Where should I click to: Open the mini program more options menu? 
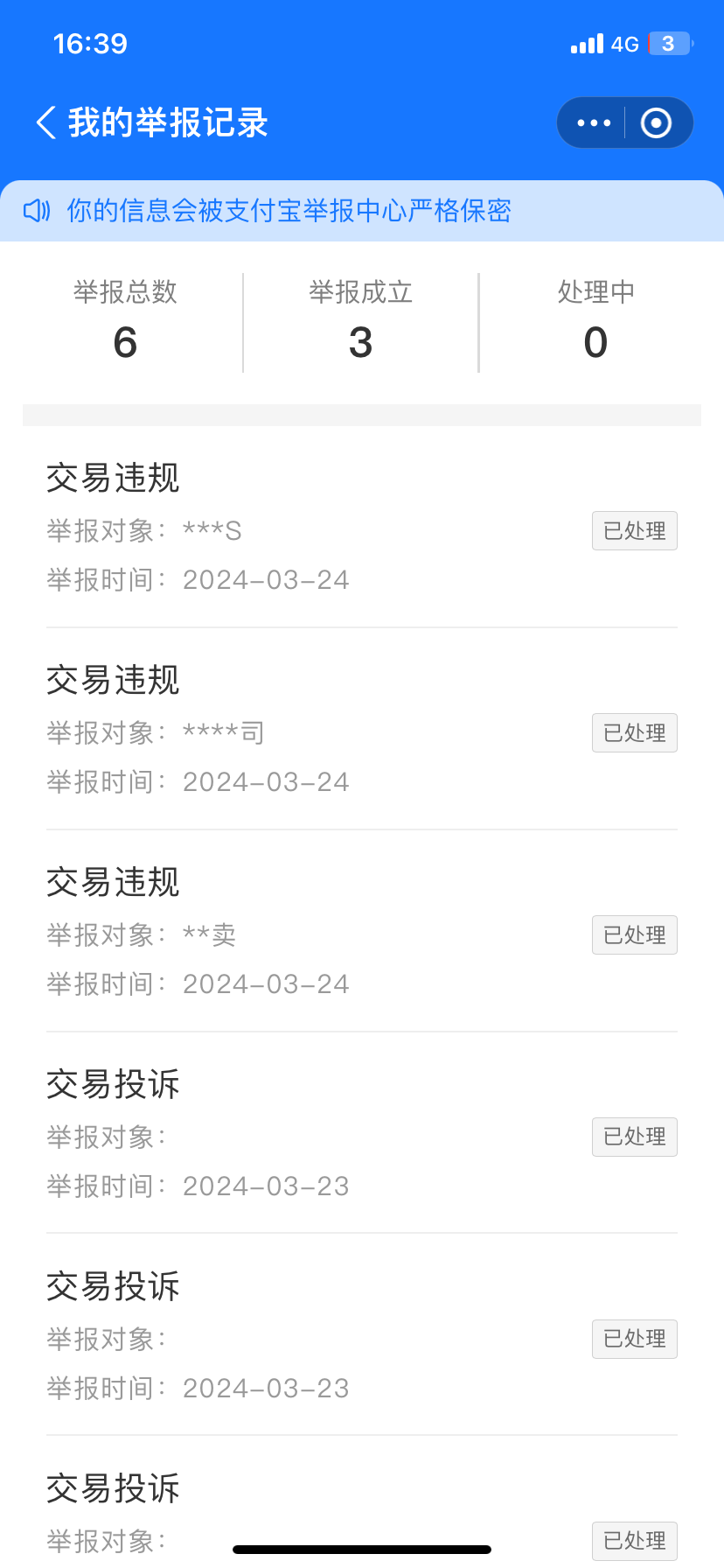pyautogui.click(x=594, y=122)
